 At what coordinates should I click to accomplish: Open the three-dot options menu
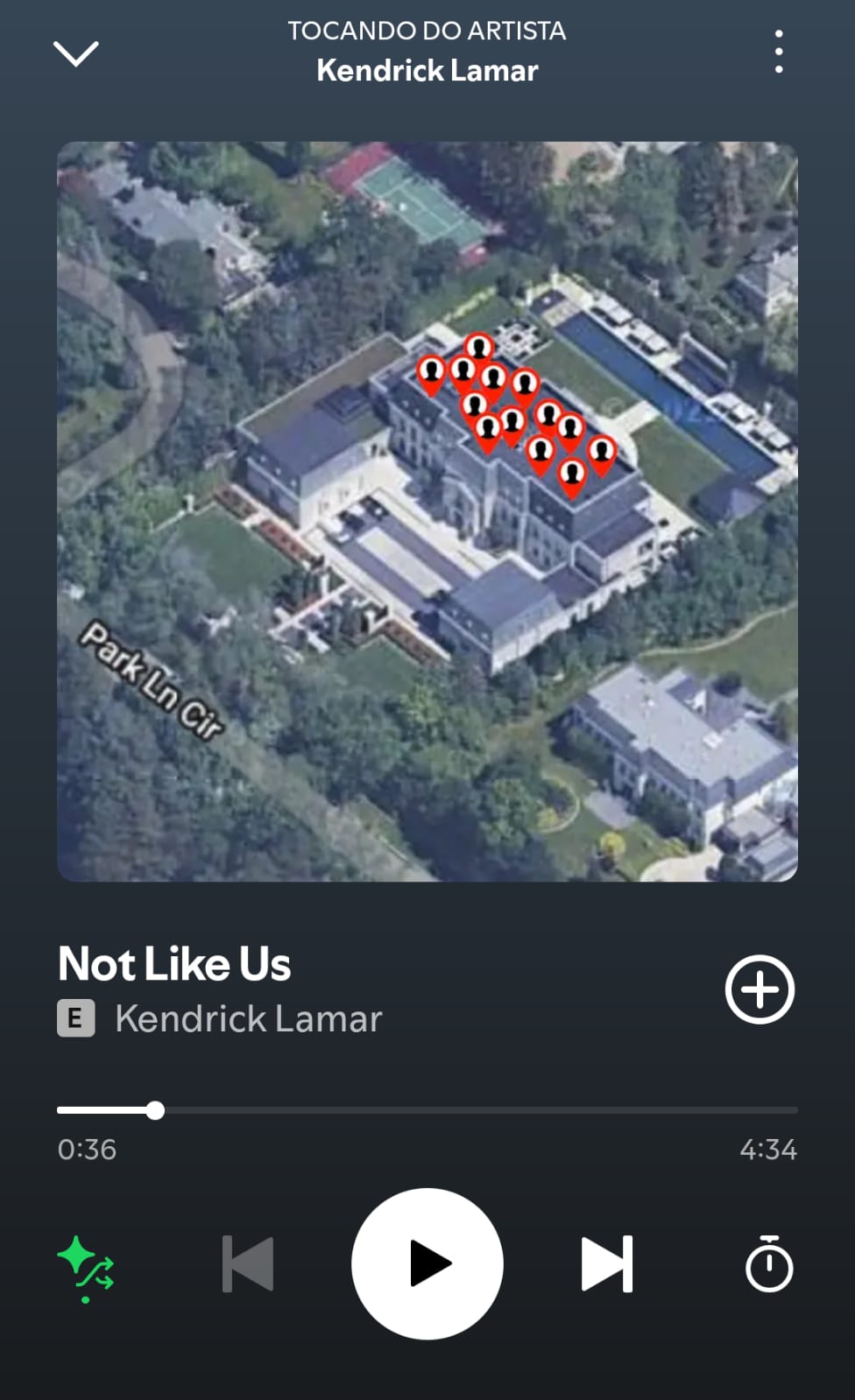tap(778, 50)
